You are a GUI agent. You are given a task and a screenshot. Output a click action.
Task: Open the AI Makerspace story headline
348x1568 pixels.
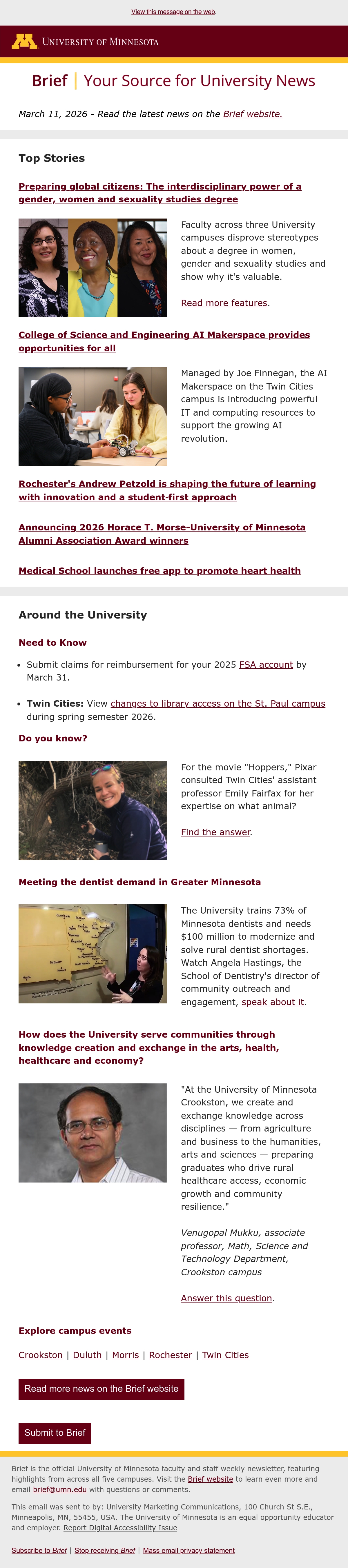(x=164, y=341)
